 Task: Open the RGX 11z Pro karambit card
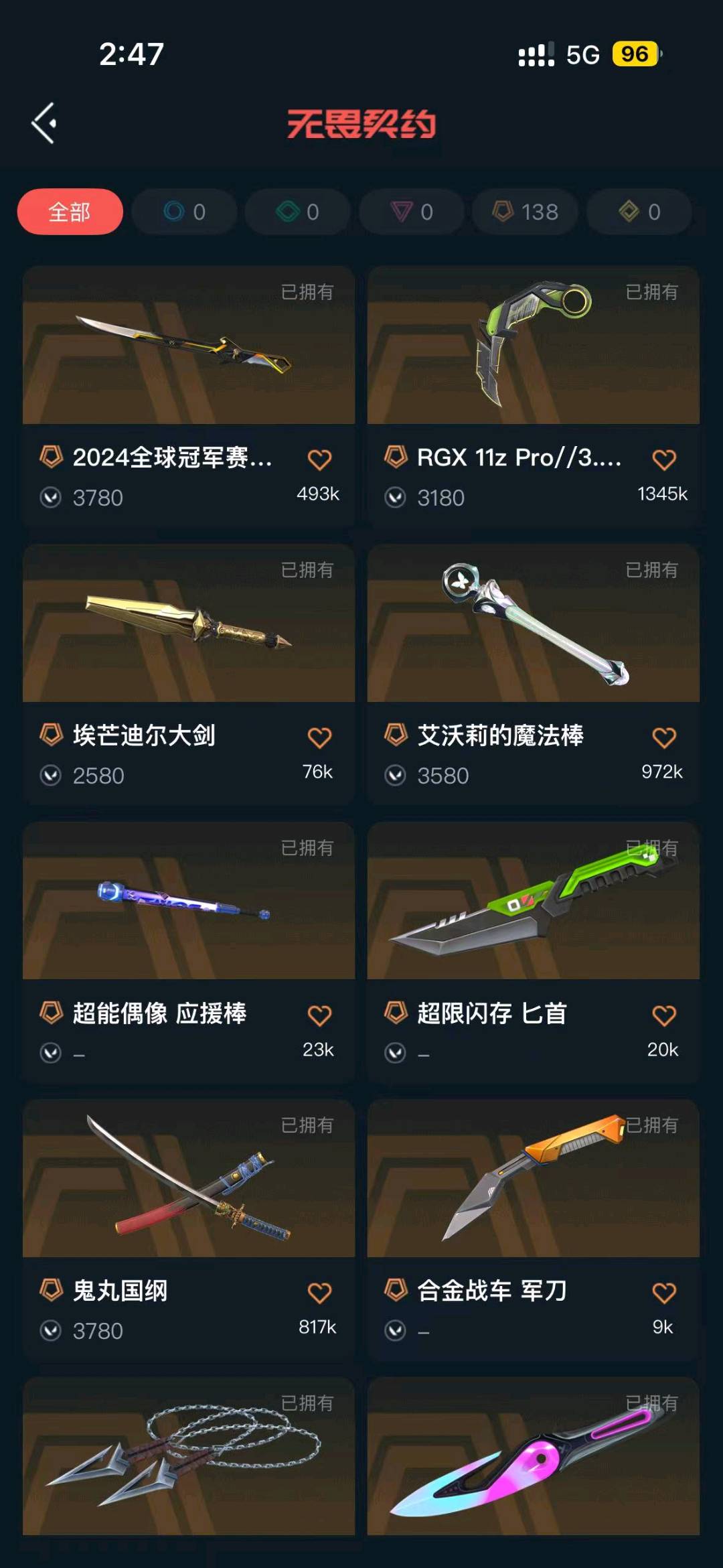coord(534,346)
